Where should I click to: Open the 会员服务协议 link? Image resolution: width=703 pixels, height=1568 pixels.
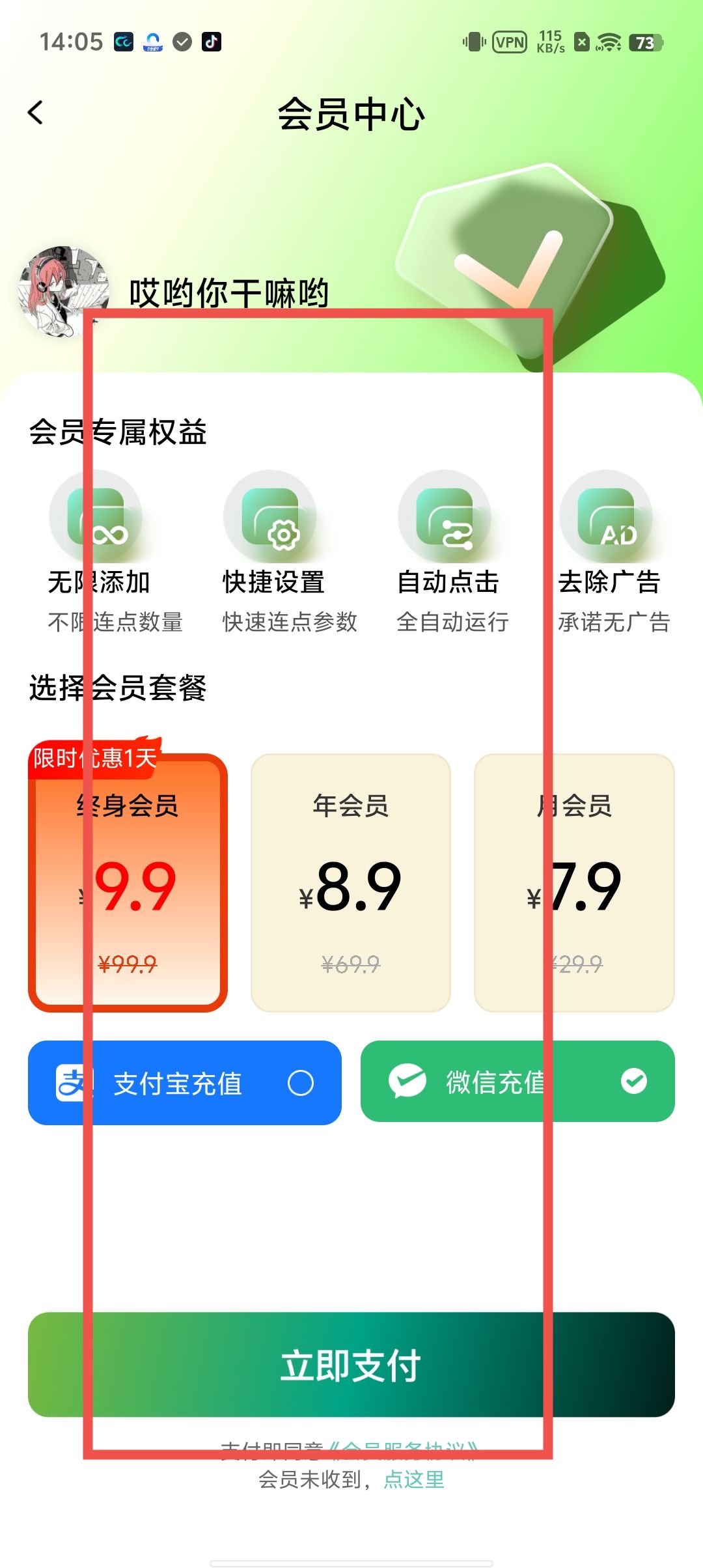(404, 1449)
